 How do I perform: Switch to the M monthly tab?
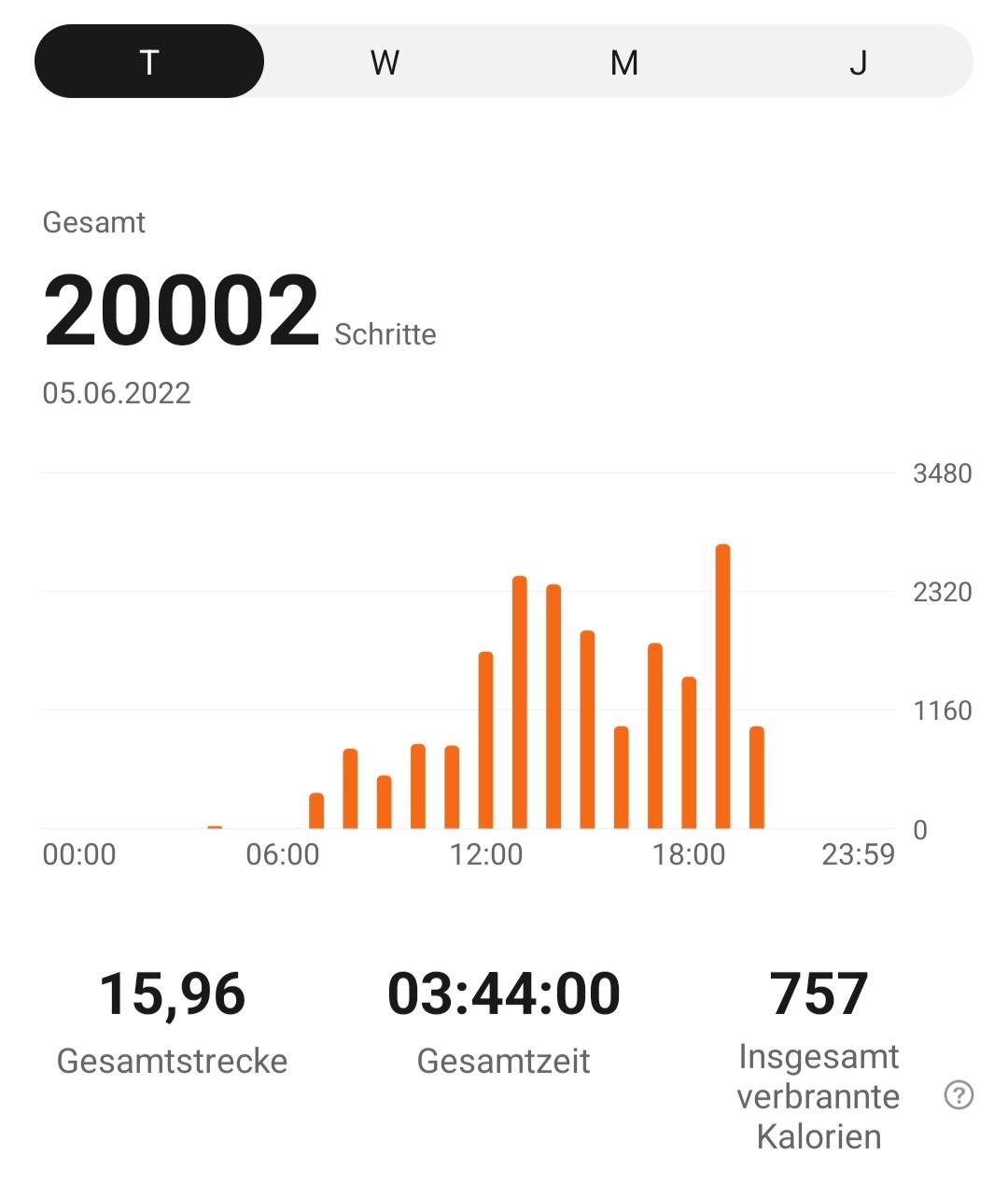623,62
